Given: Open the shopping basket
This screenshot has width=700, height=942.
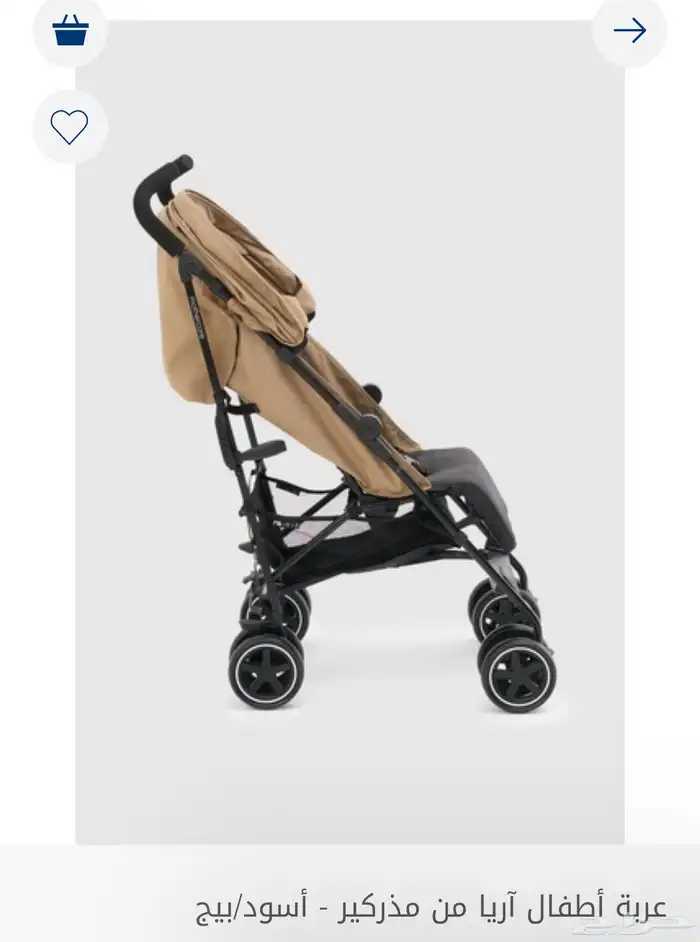Looking at the screenshot, I should click(70, 29).
